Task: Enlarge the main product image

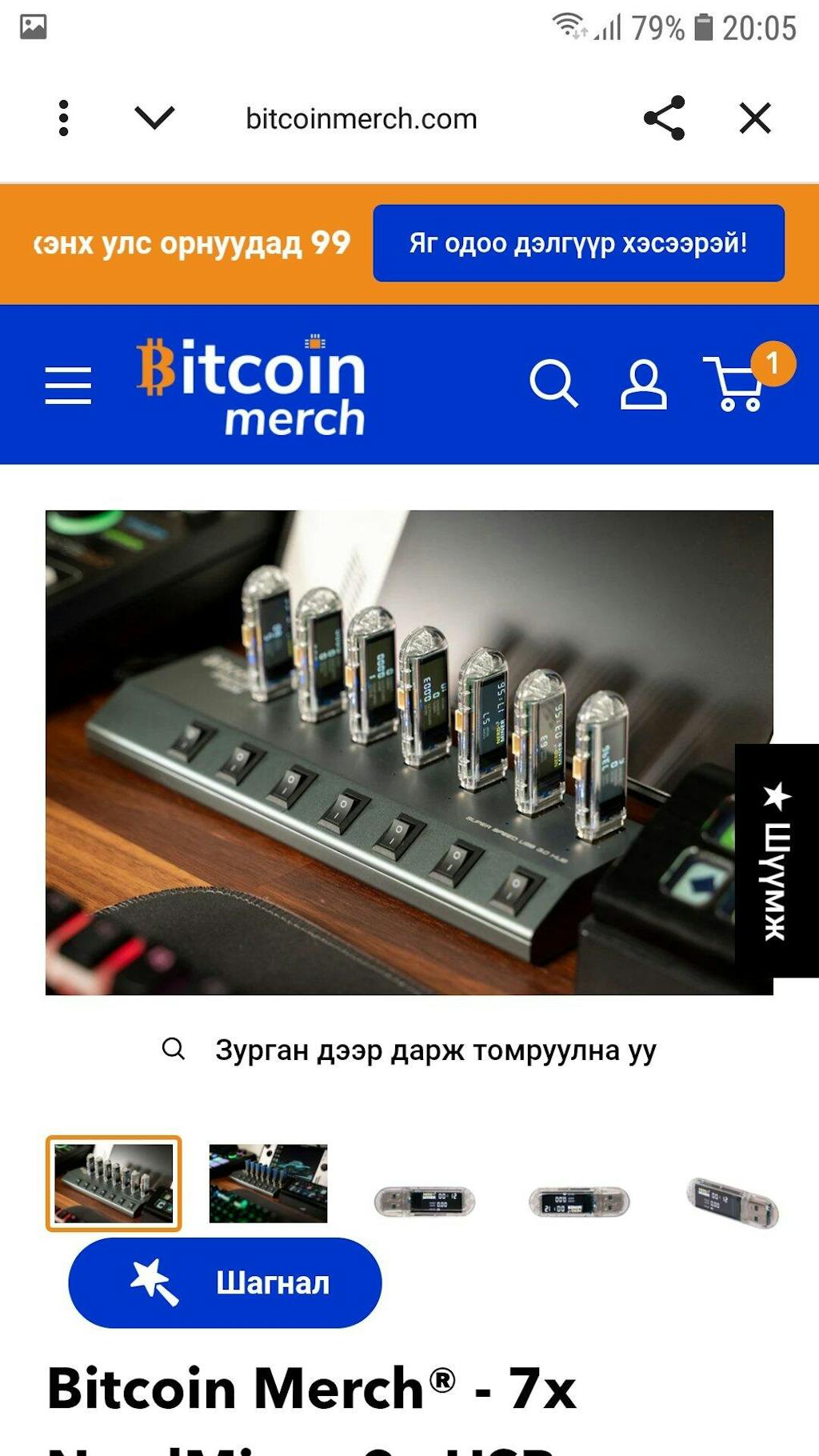Action: pos(409,752)
